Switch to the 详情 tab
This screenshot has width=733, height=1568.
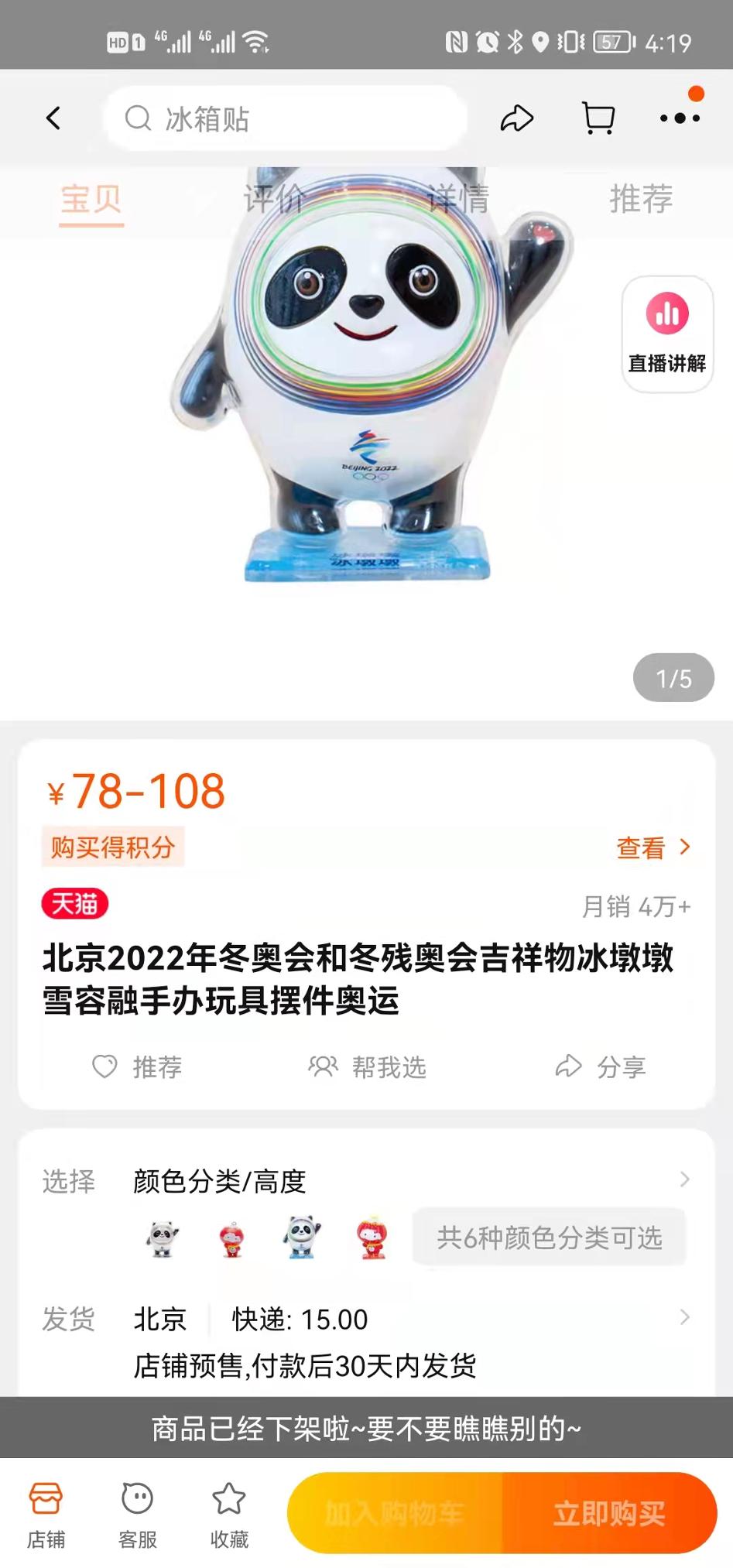pos(458,200)
